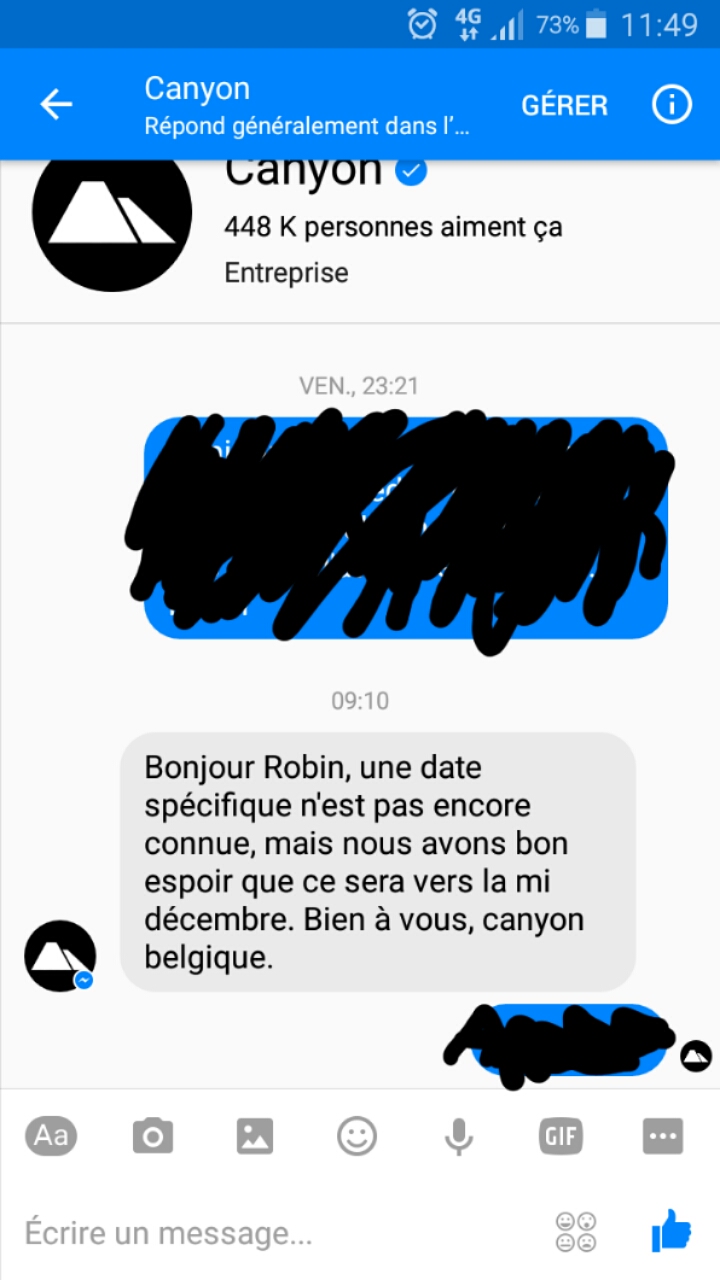The width and height of the screenshot is (720, 1280).
Task: Send a thumbs-up like
Action: [671, 1230]
